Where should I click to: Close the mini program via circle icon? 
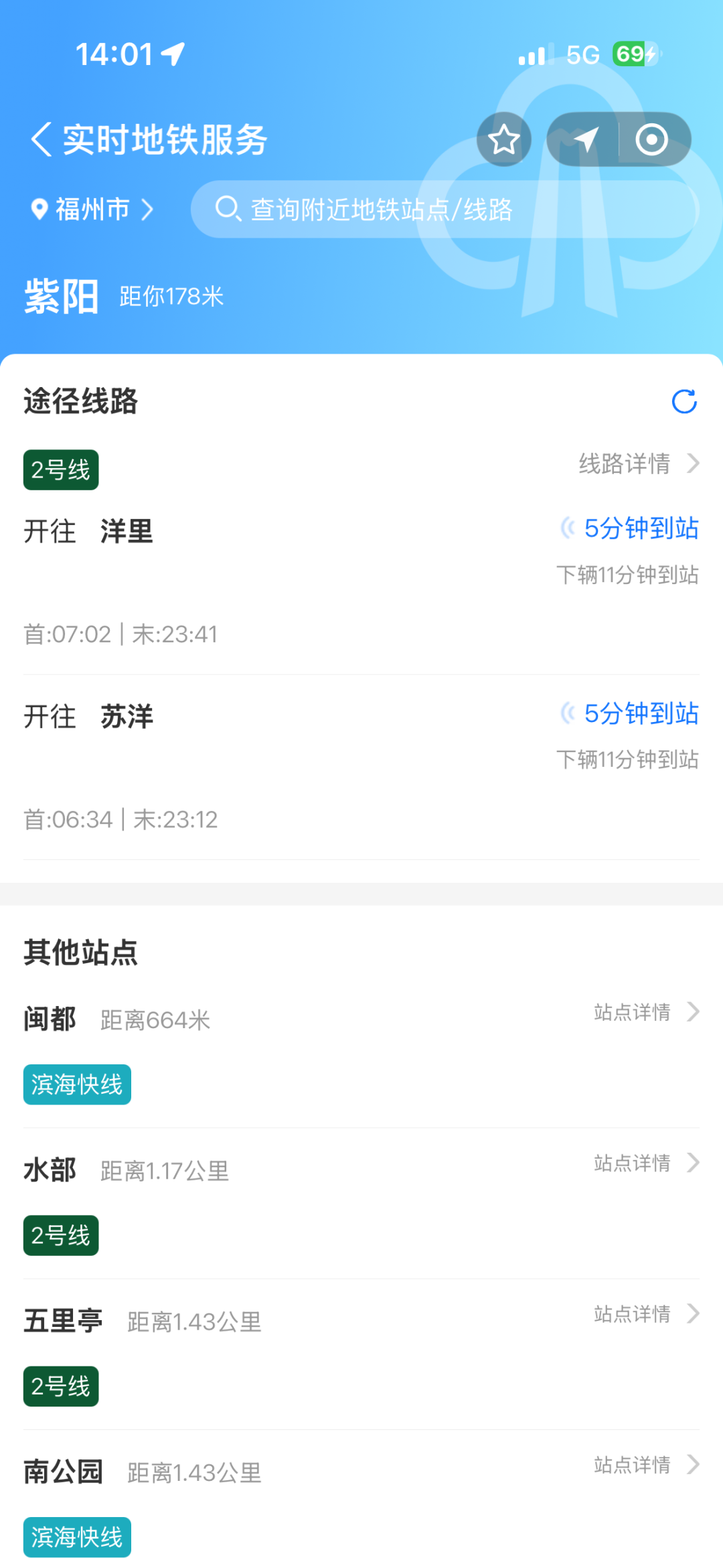click(651, 139)
